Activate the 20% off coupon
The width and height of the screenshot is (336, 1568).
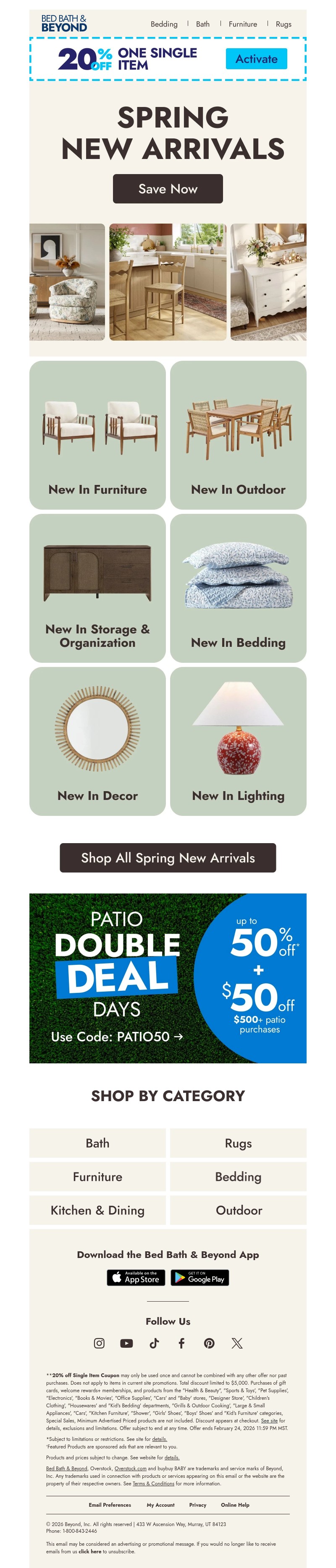click(255, 59)
